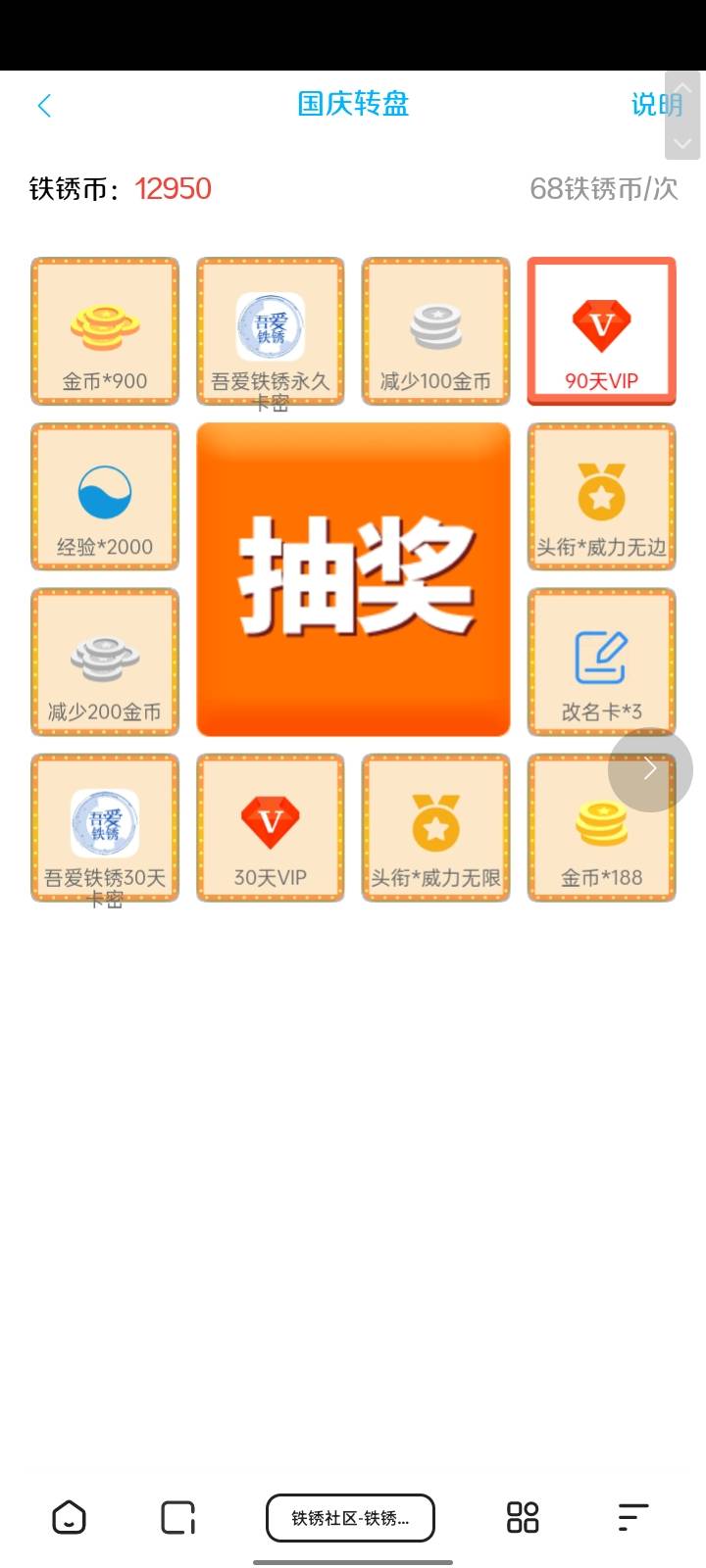Open the browser menu lines icon
This screenshot has width=706, height=1568.
[x=632, y=1518]
